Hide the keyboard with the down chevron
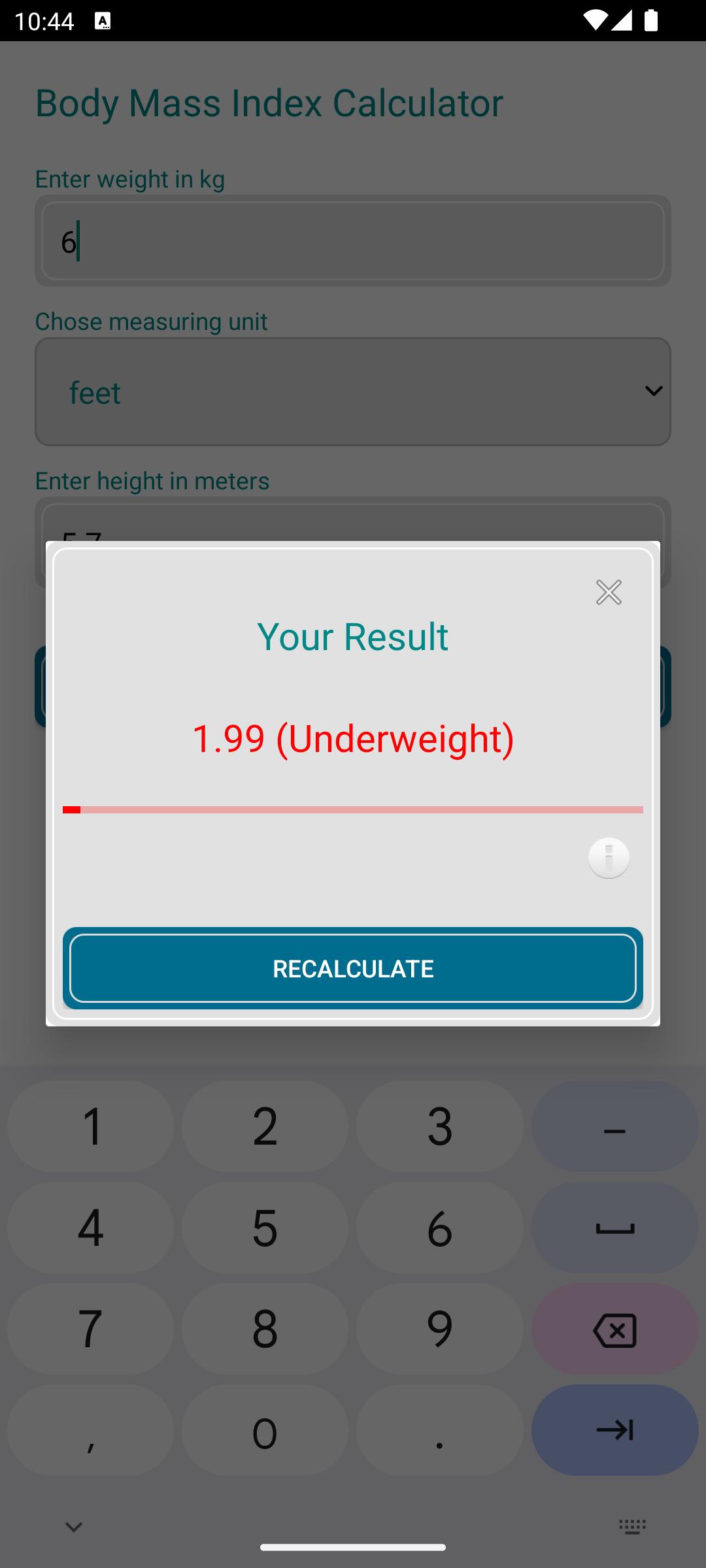 coord(74,1527)
